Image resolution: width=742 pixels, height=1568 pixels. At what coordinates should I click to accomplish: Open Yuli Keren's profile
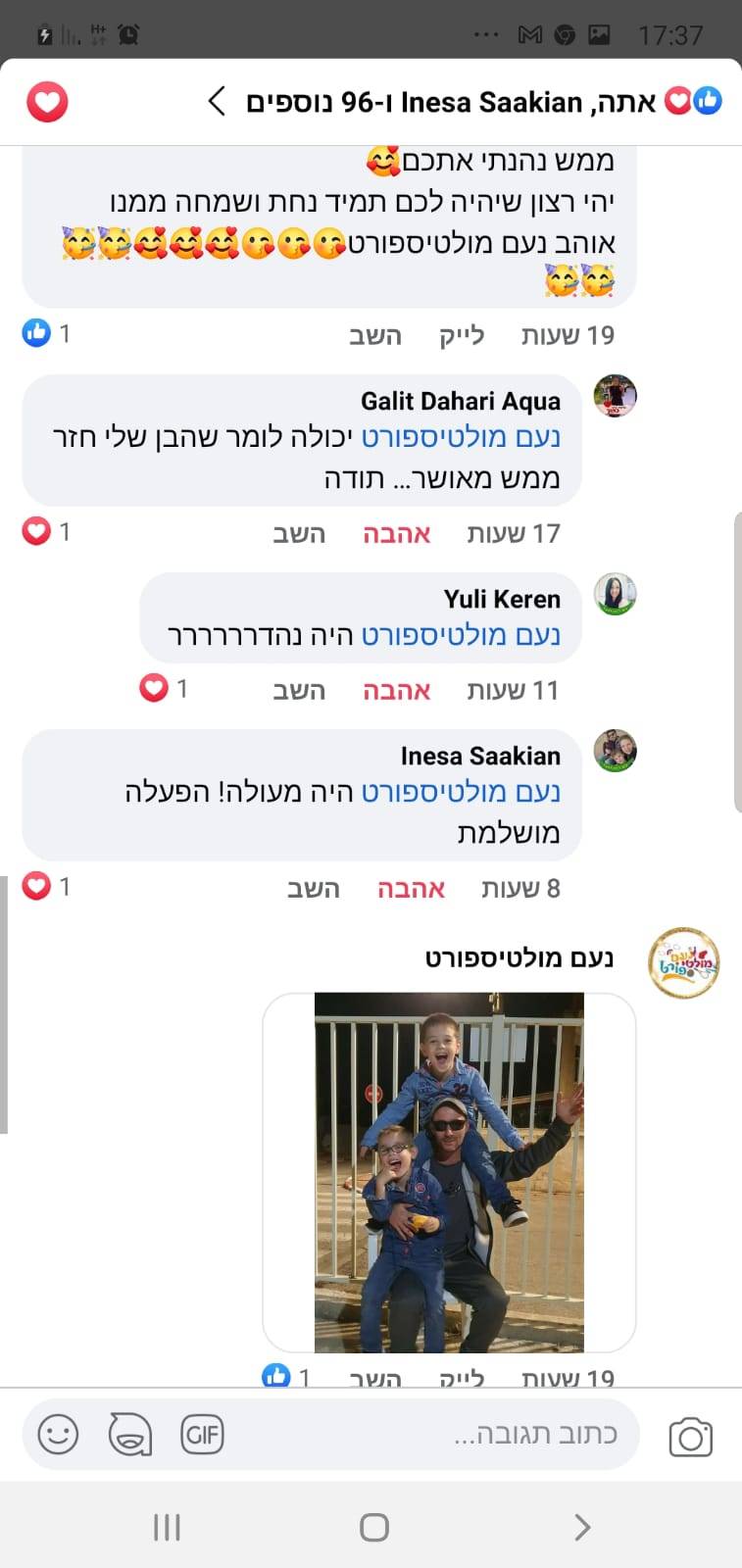pos(616,594)
